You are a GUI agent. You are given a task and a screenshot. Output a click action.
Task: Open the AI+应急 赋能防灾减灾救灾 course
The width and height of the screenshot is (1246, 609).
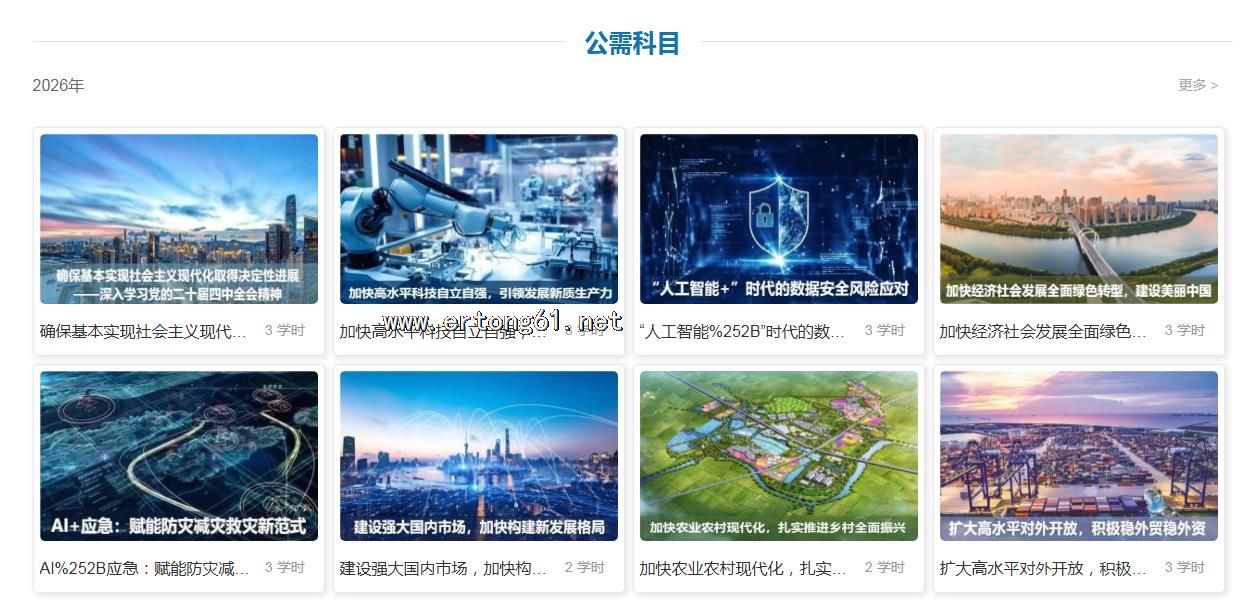(x=179, y=457)
